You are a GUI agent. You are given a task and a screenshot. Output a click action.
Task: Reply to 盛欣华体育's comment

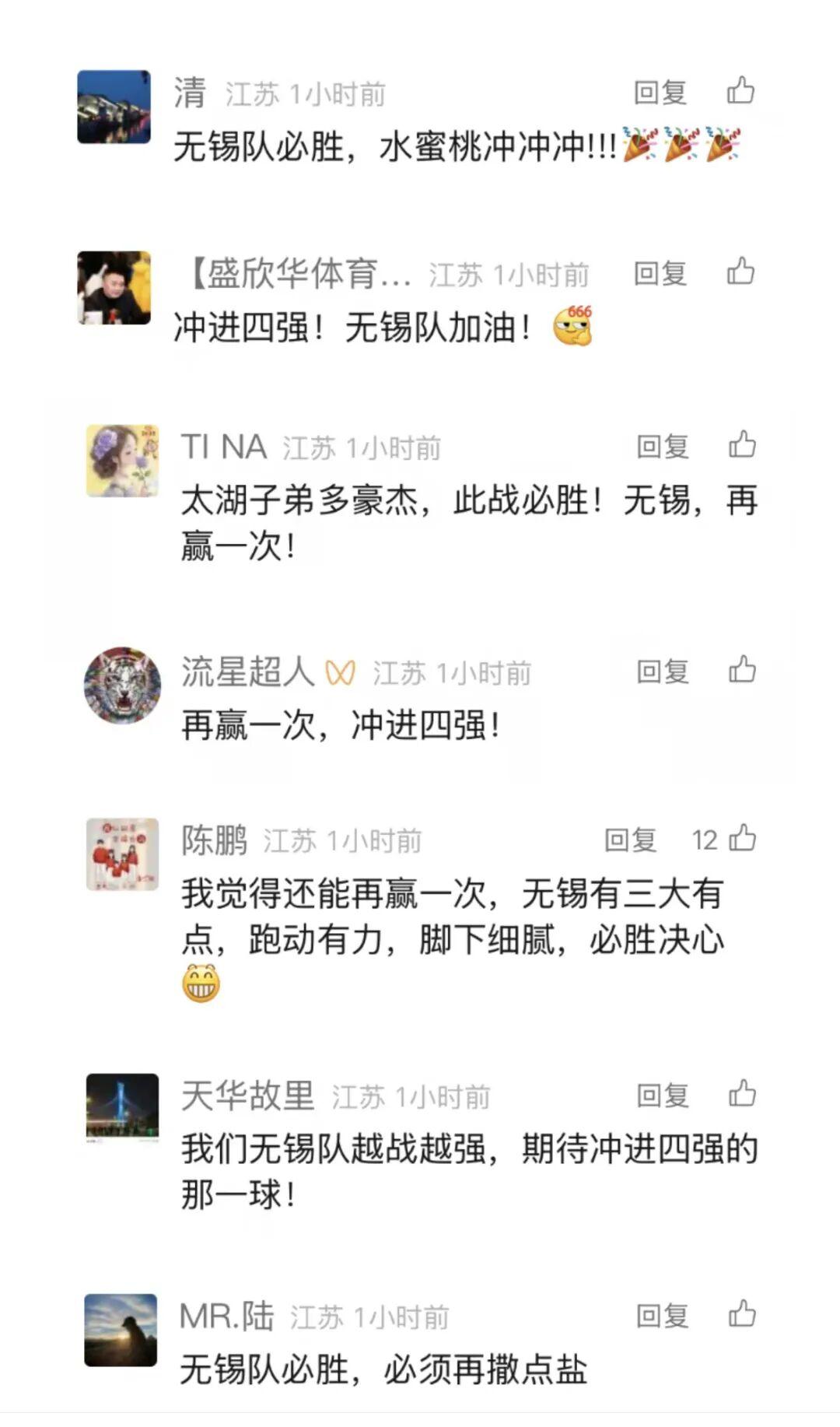coord(660,274)
